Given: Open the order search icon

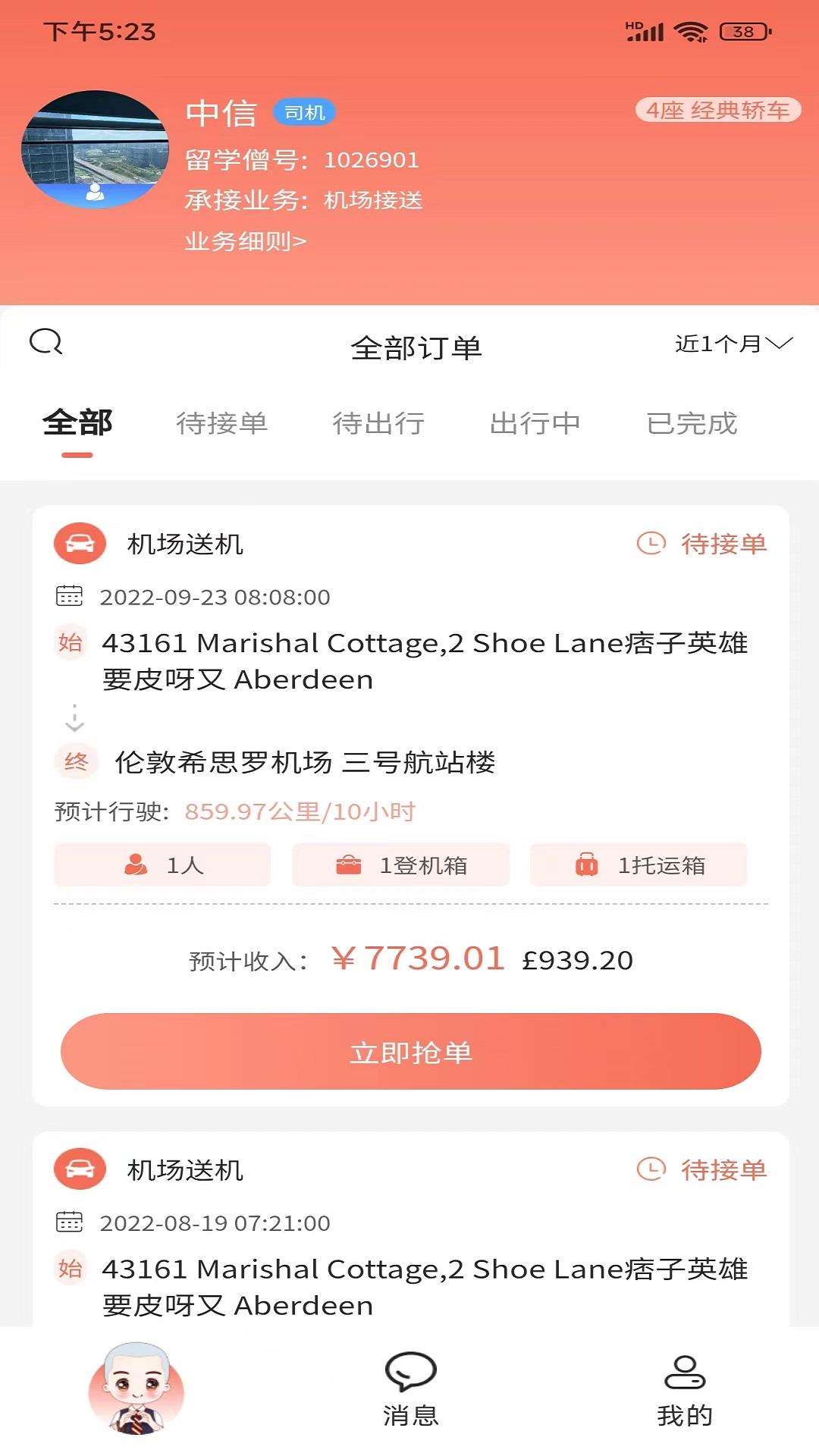Looking at the screenshot, I should point(45,342).
